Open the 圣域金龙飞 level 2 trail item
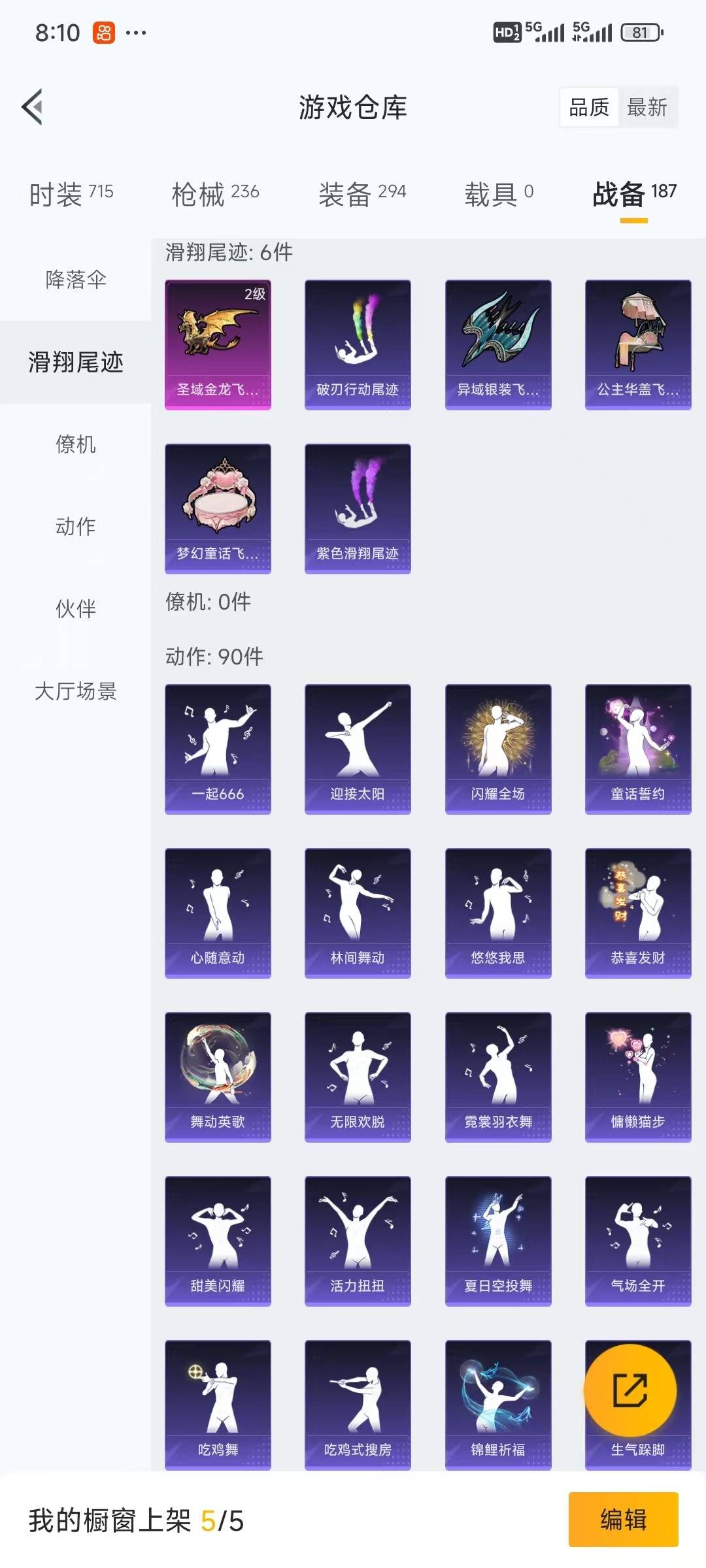This screenshot has height=1568, width=706. pos(218,345)
